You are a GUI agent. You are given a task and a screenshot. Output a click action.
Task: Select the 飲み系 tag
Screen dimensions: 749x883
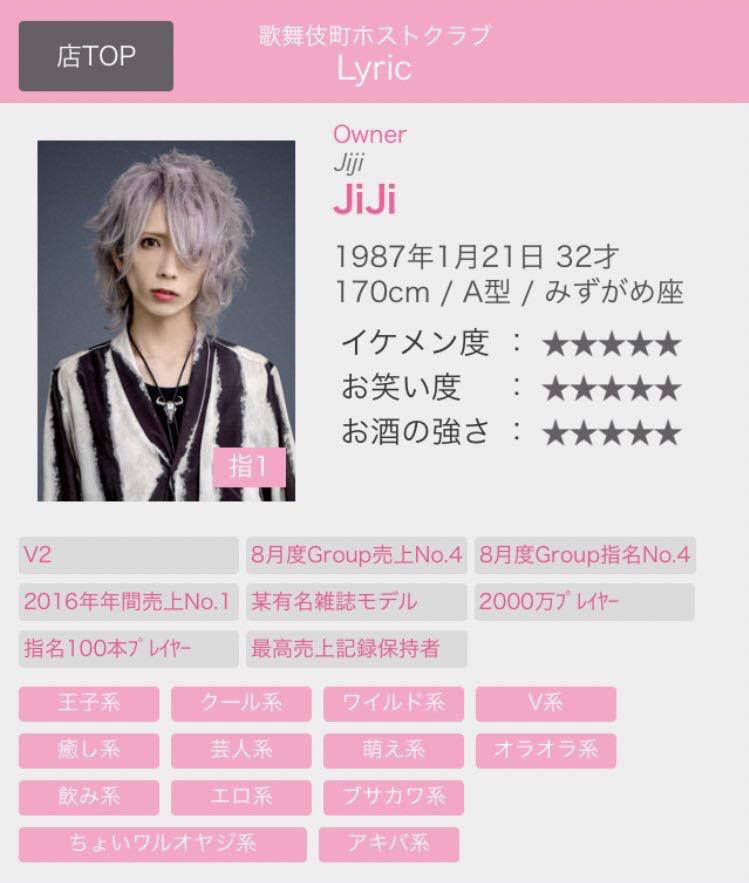[88, 797]
